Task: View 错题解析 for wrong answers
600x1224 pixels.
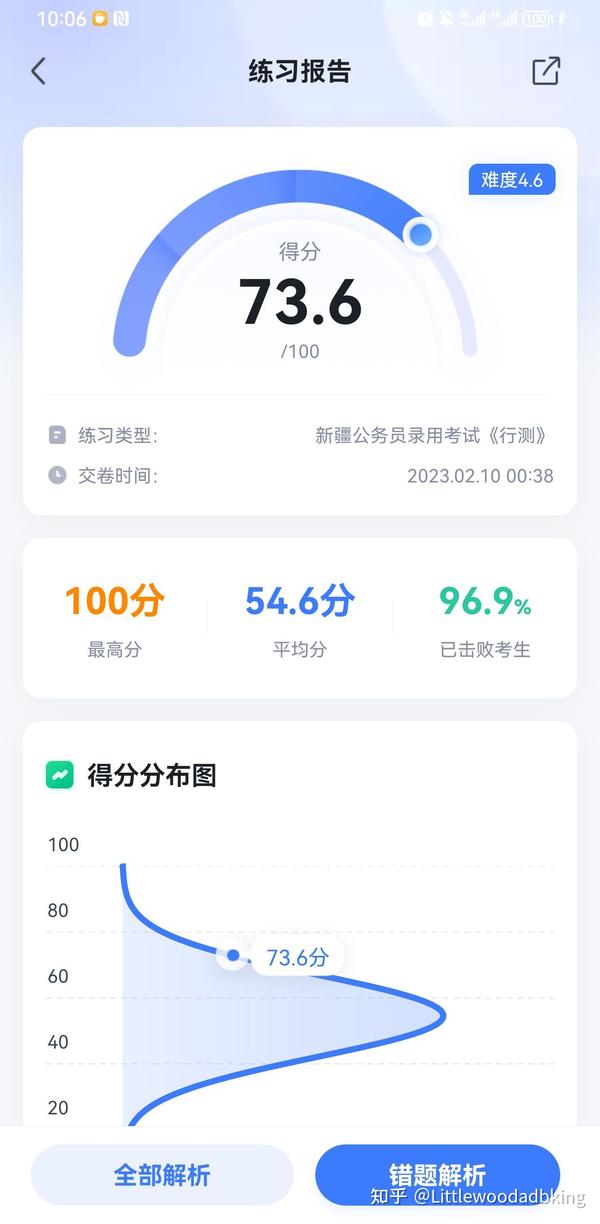Action: tap(437, 1175)
